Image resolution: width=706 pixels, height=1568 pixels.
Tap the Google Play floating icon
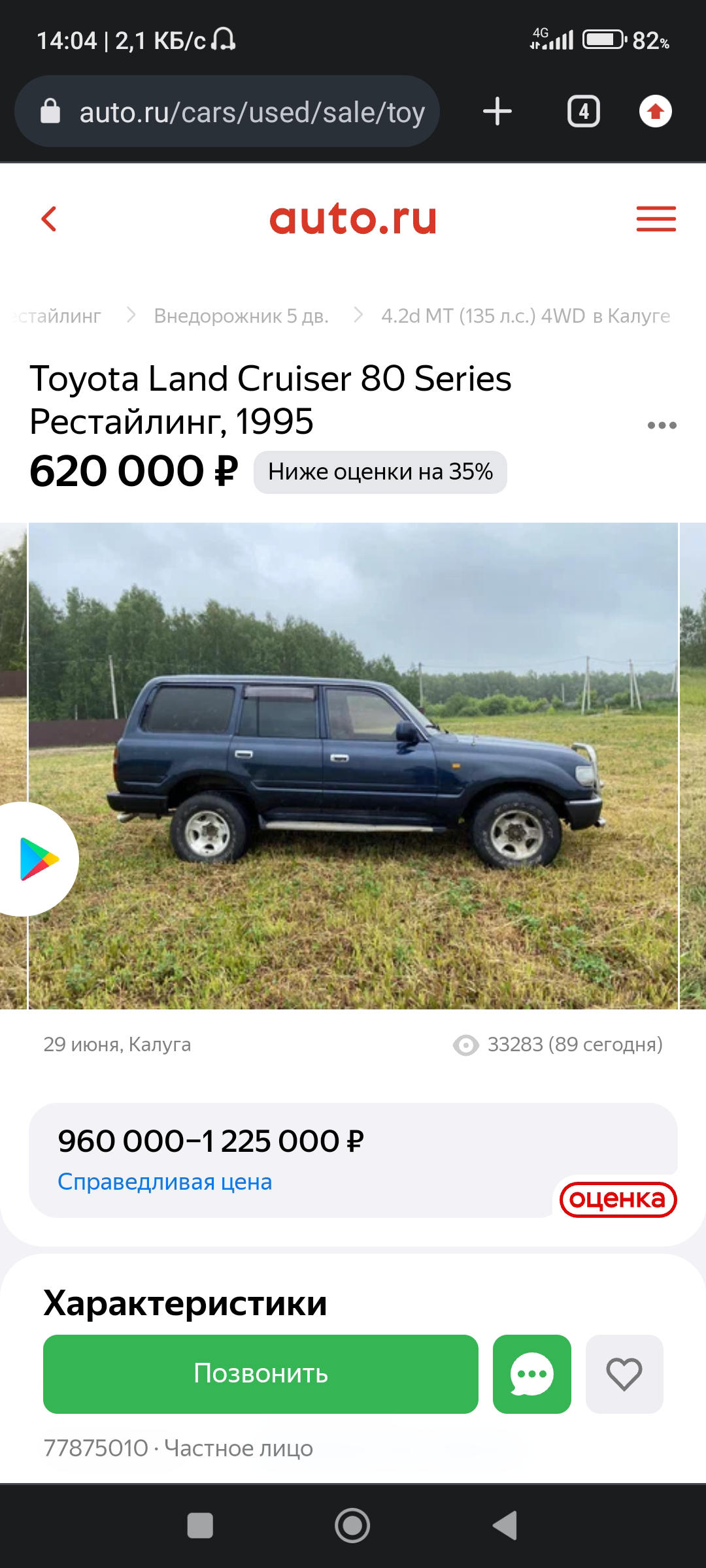click(39, 859)
